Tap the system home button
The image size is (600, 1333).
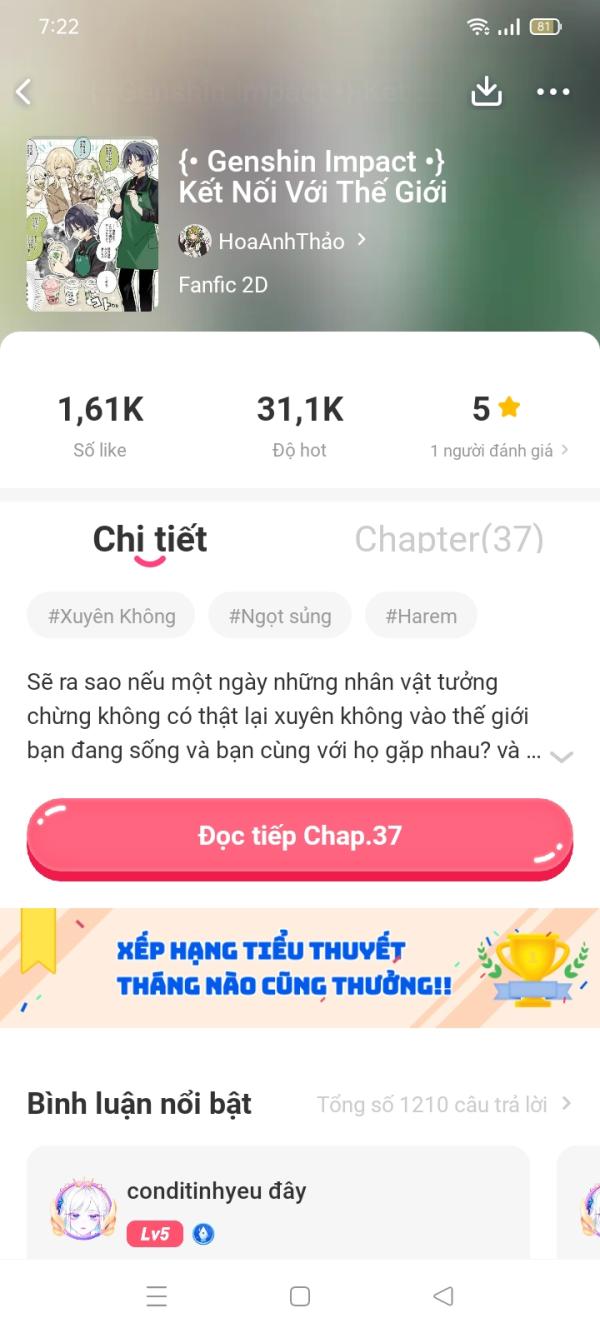300,1296
